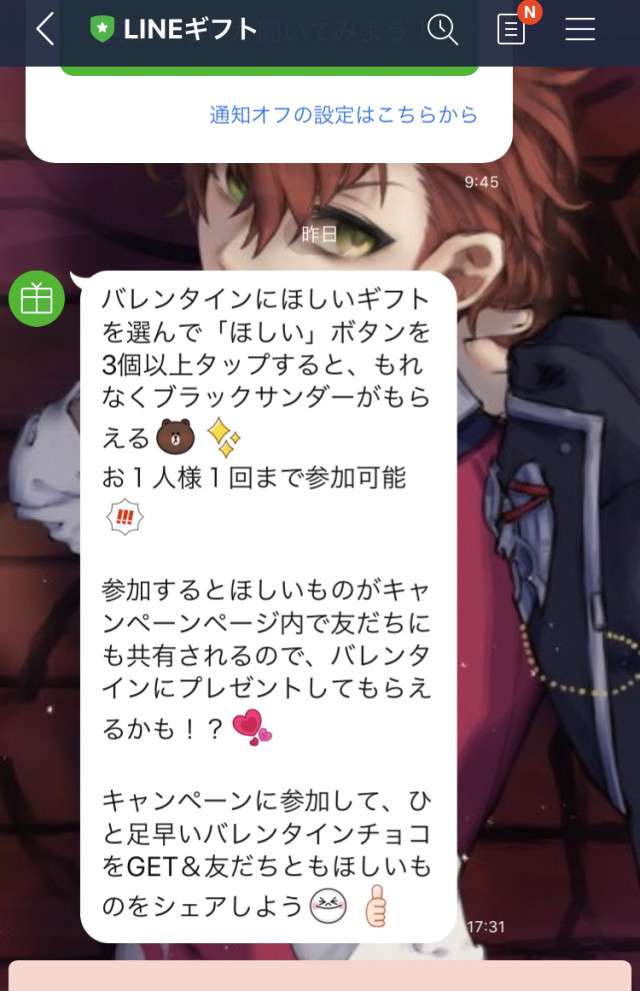This screenshot has height=991, width=640.
Task: Open the 通知オフの設定はこちらから link
Action: tap(343, 114)
